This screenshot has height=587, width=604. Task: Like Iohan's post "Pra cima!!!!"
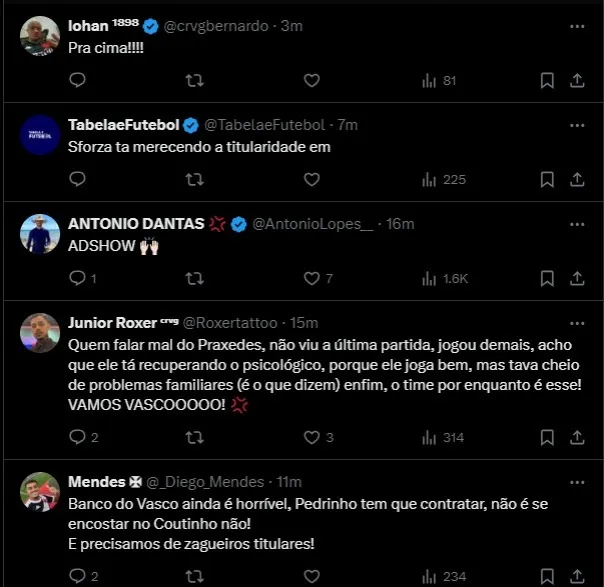click(312, 80)
